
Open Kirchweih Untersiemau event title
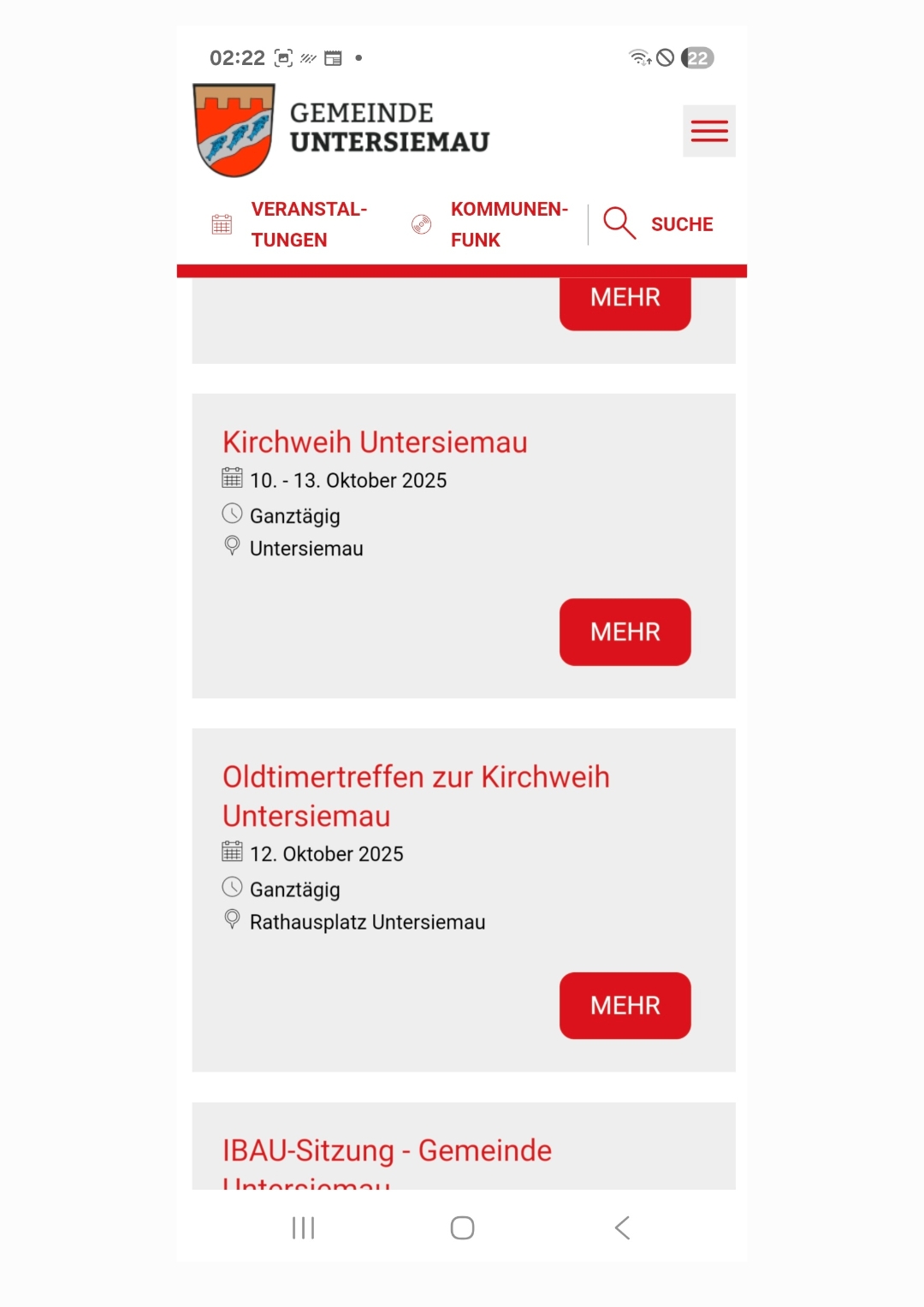[375, 443]
